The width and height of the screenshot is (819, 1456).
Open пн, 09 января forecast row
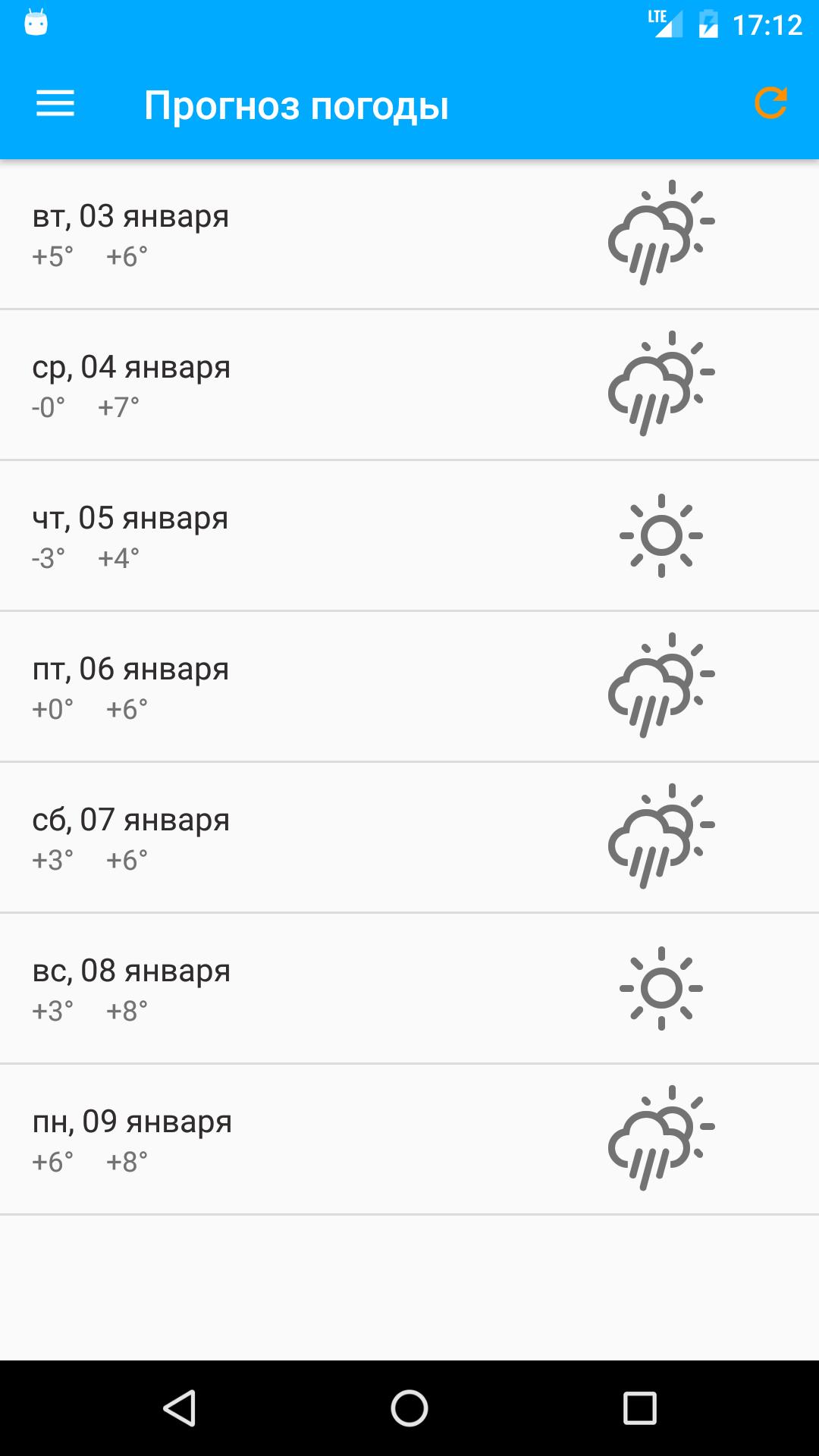click(x=409, y=1139)
